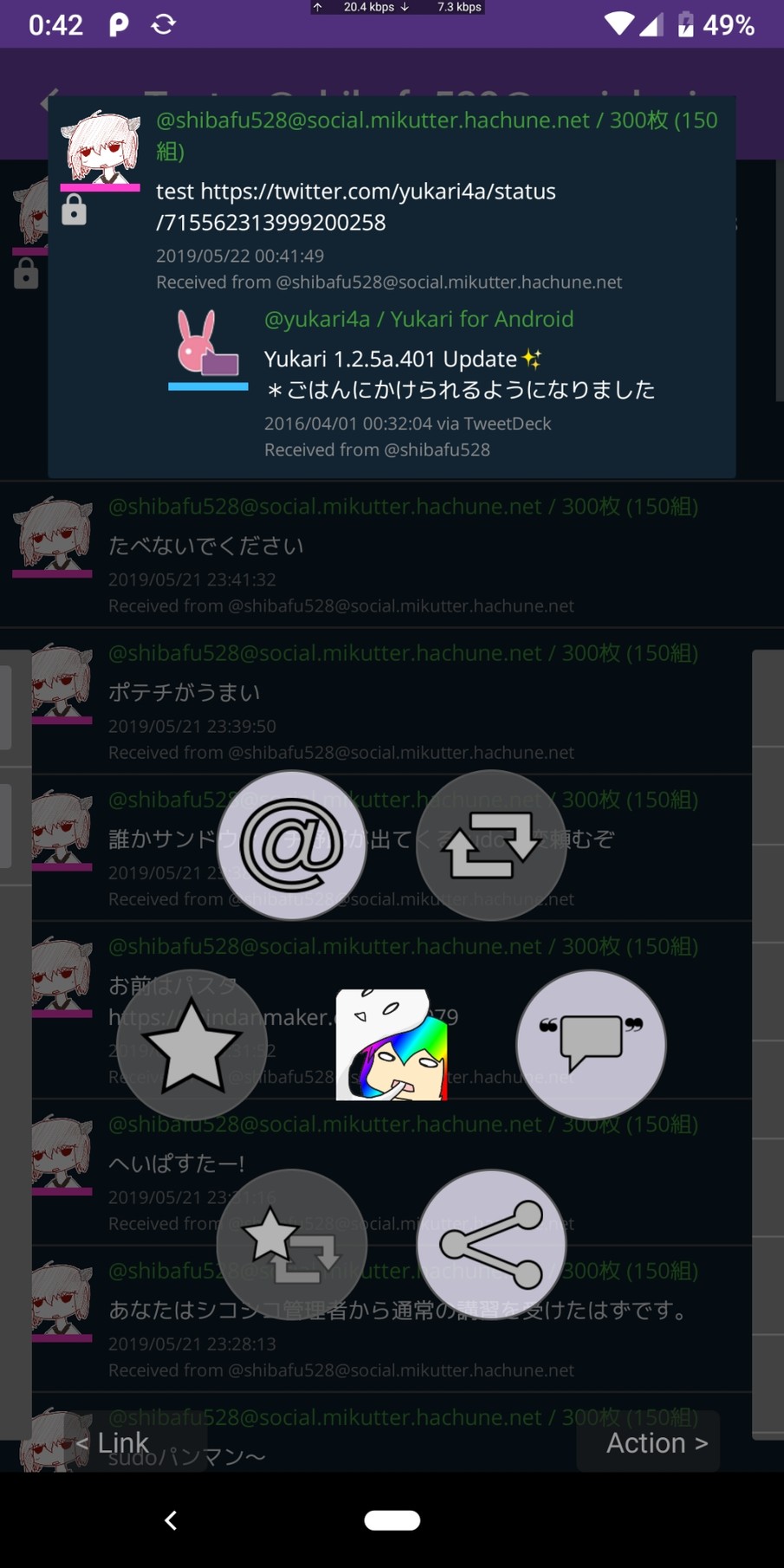Share the post via share icon
784x1568 pixels.
490,1244
